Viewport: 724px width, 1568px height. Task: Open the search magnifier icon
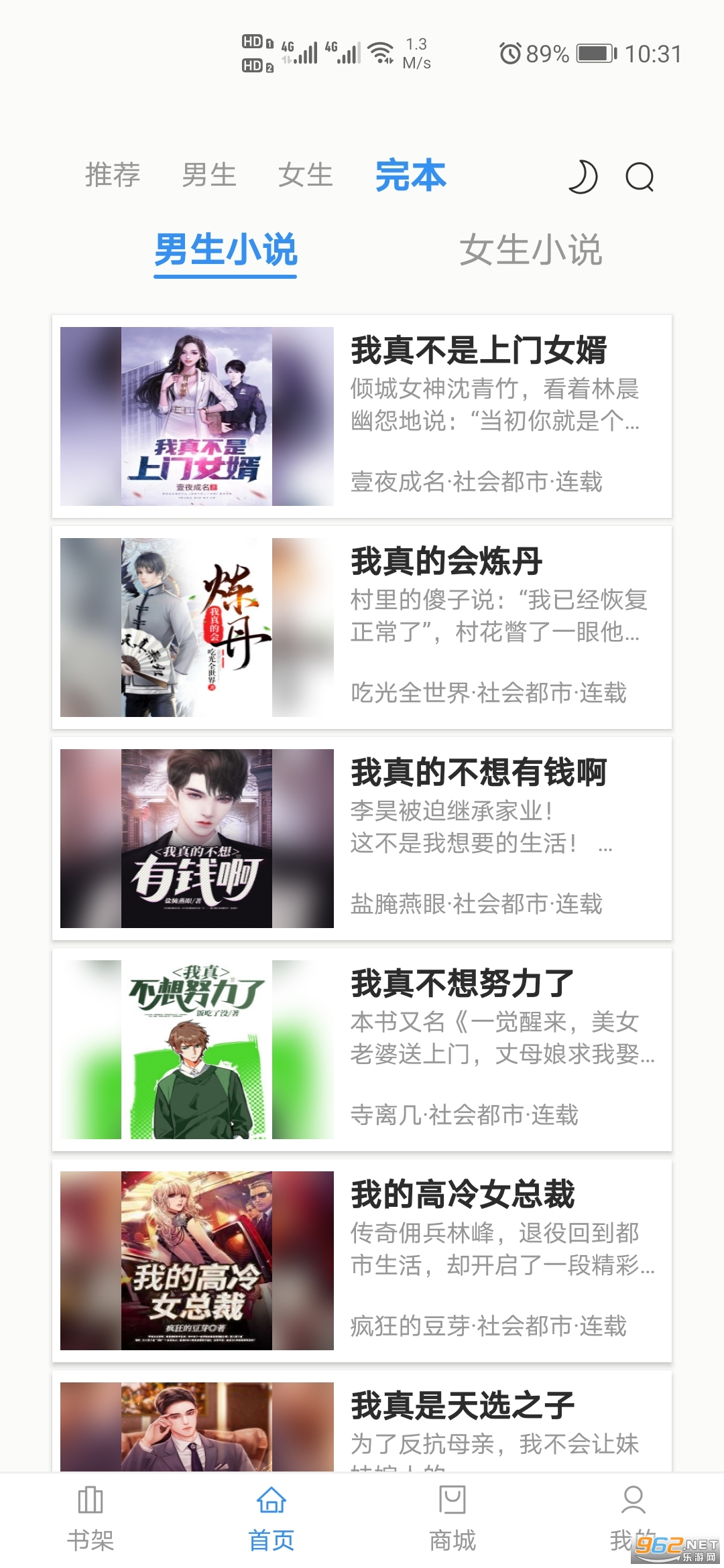pos(640,177)
